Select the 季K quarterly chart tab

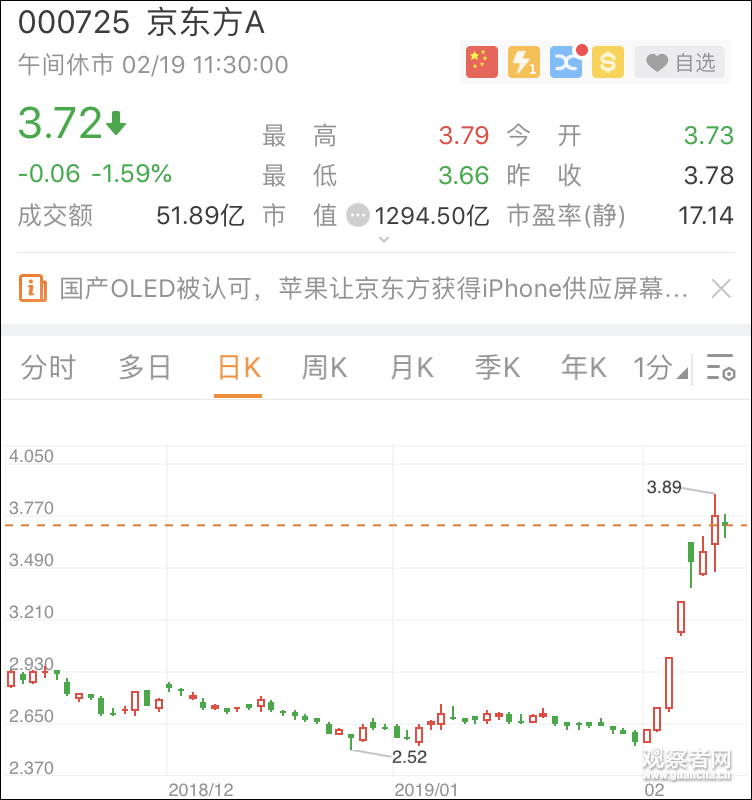[x=494, y=368]
